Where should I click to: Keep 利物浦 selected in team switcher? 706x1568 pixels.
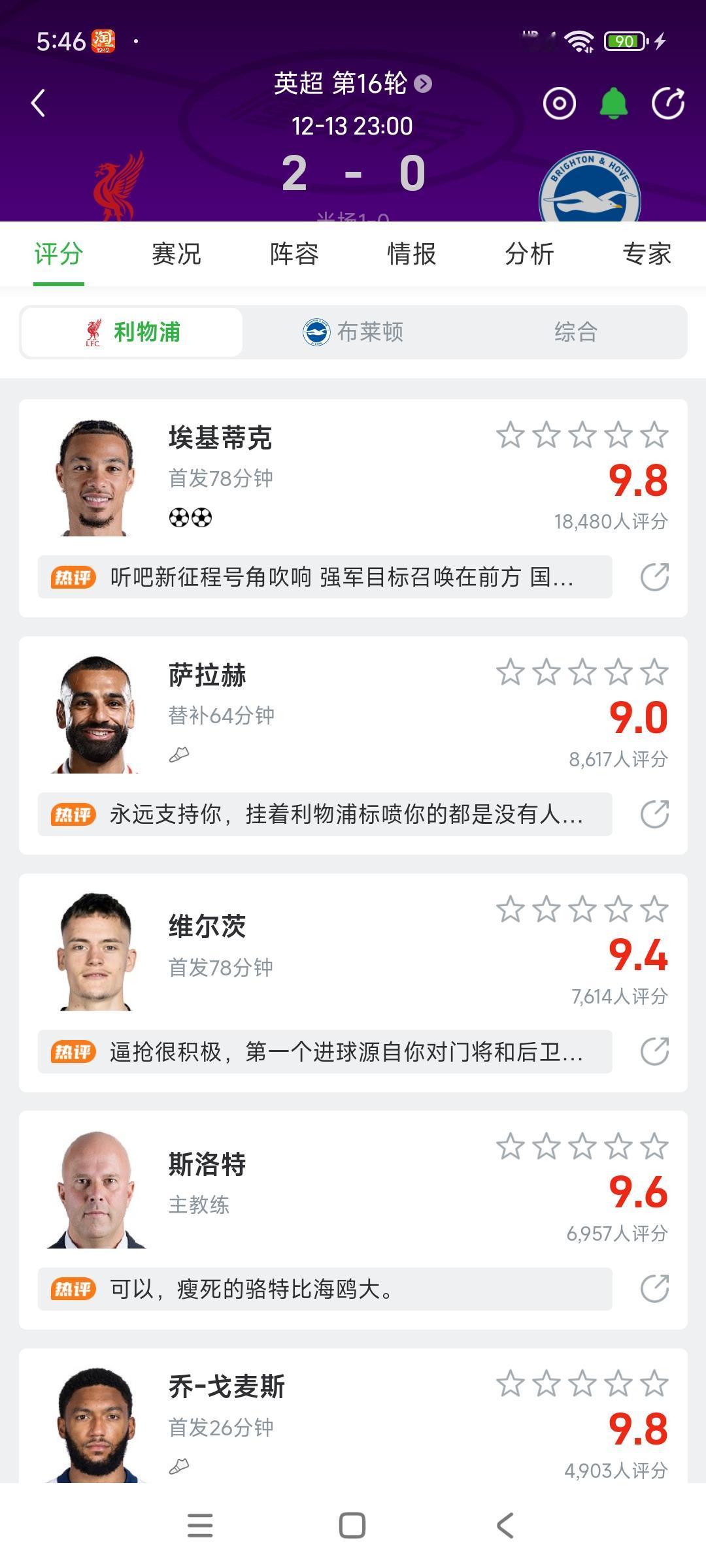(x=131, y=332)
